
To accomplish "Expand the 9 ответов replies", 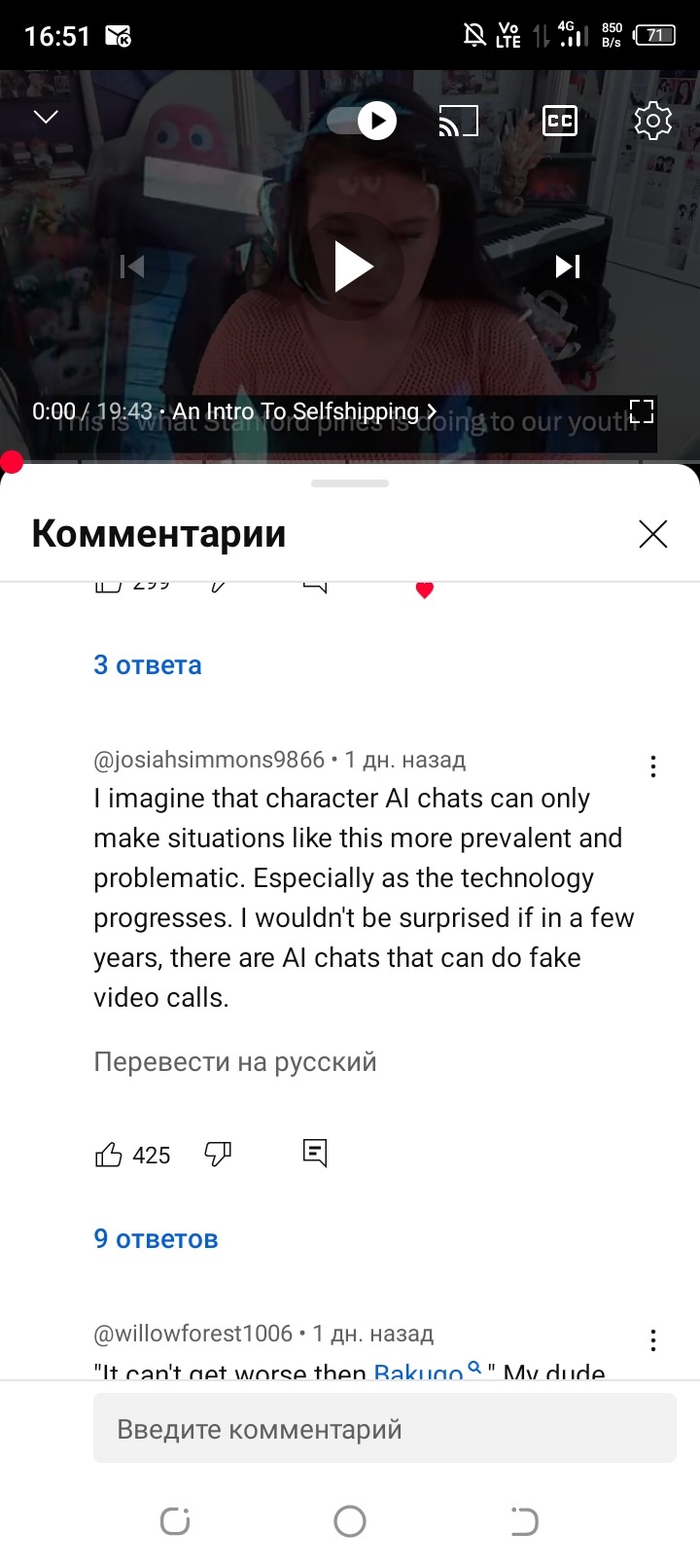I will [x=156, y=1239].
